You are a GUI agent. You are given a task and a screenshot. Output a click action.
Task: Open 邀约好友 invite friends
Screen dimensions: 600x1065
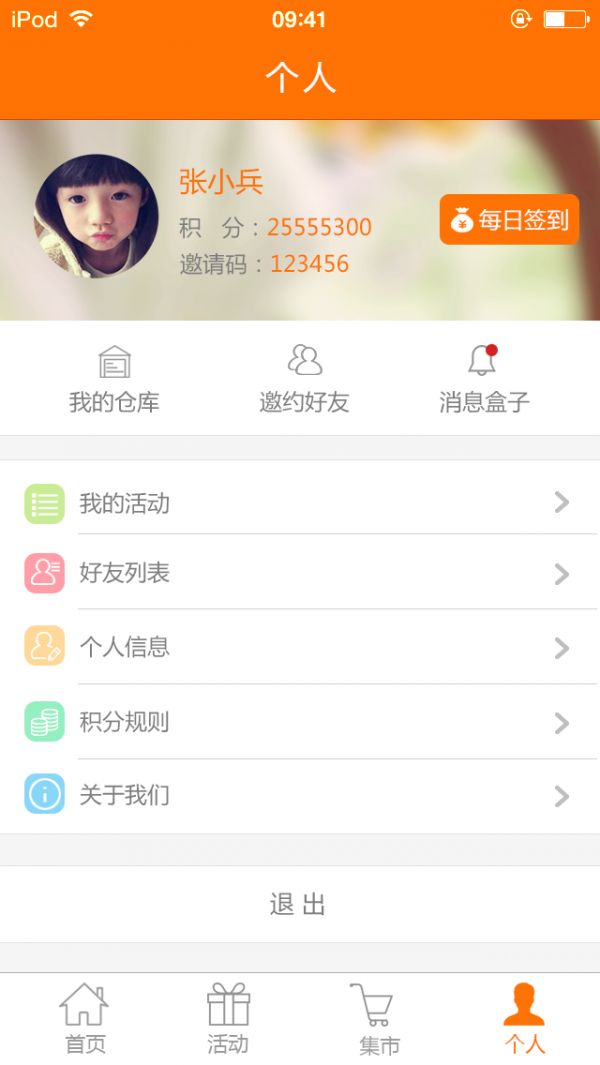coord(304,379)
